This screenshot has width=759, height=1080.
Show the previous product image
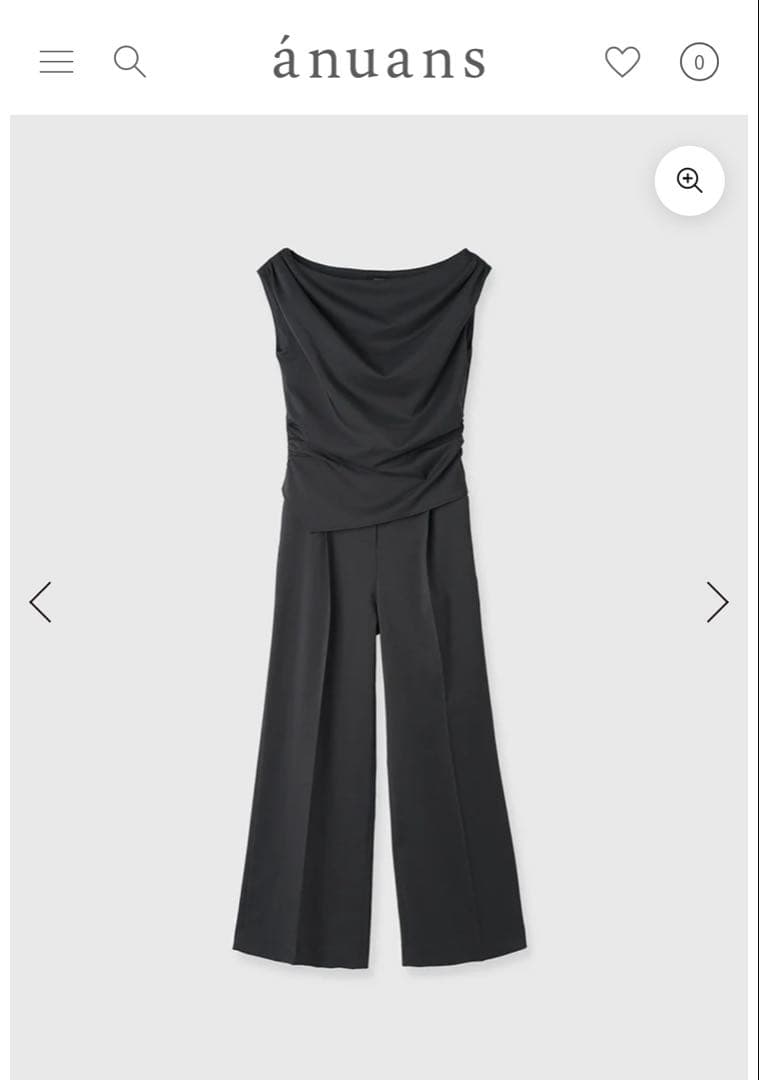coord(40,602)
